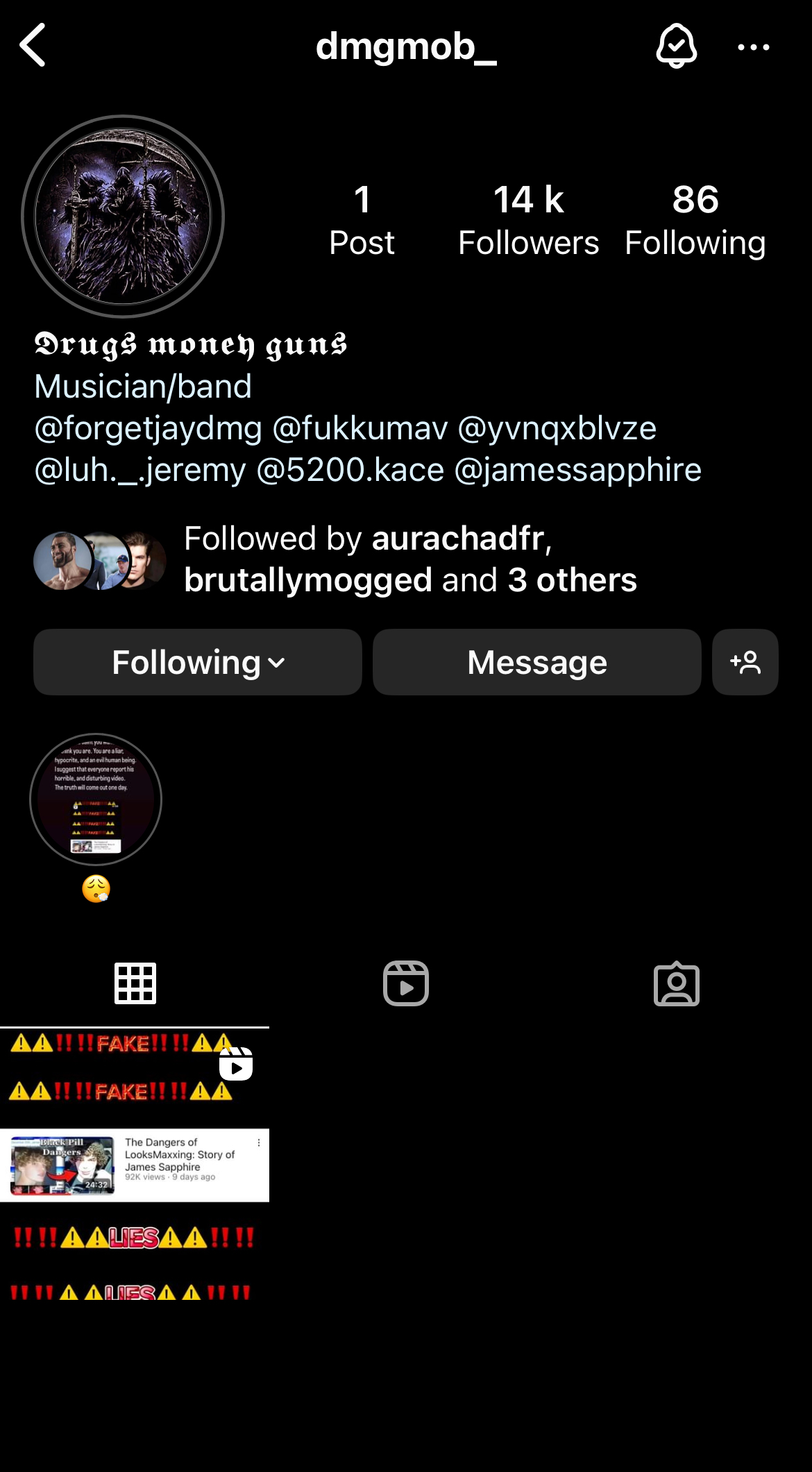View the dmgmob_ profile picture

[x=123, y=217]
